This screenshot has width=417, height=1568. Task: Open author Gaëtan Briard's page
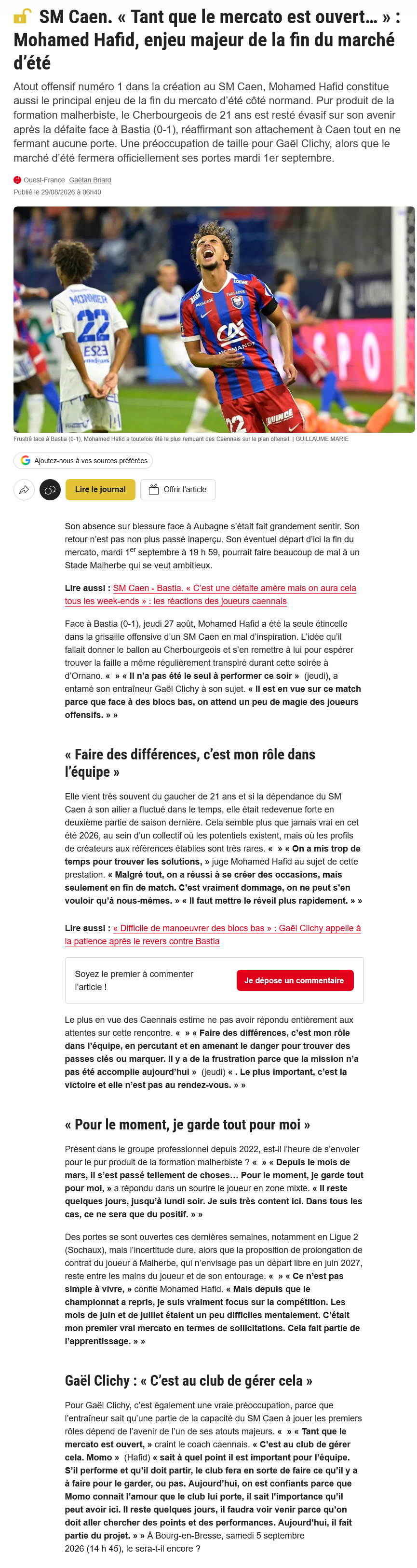tap(90, 180)
